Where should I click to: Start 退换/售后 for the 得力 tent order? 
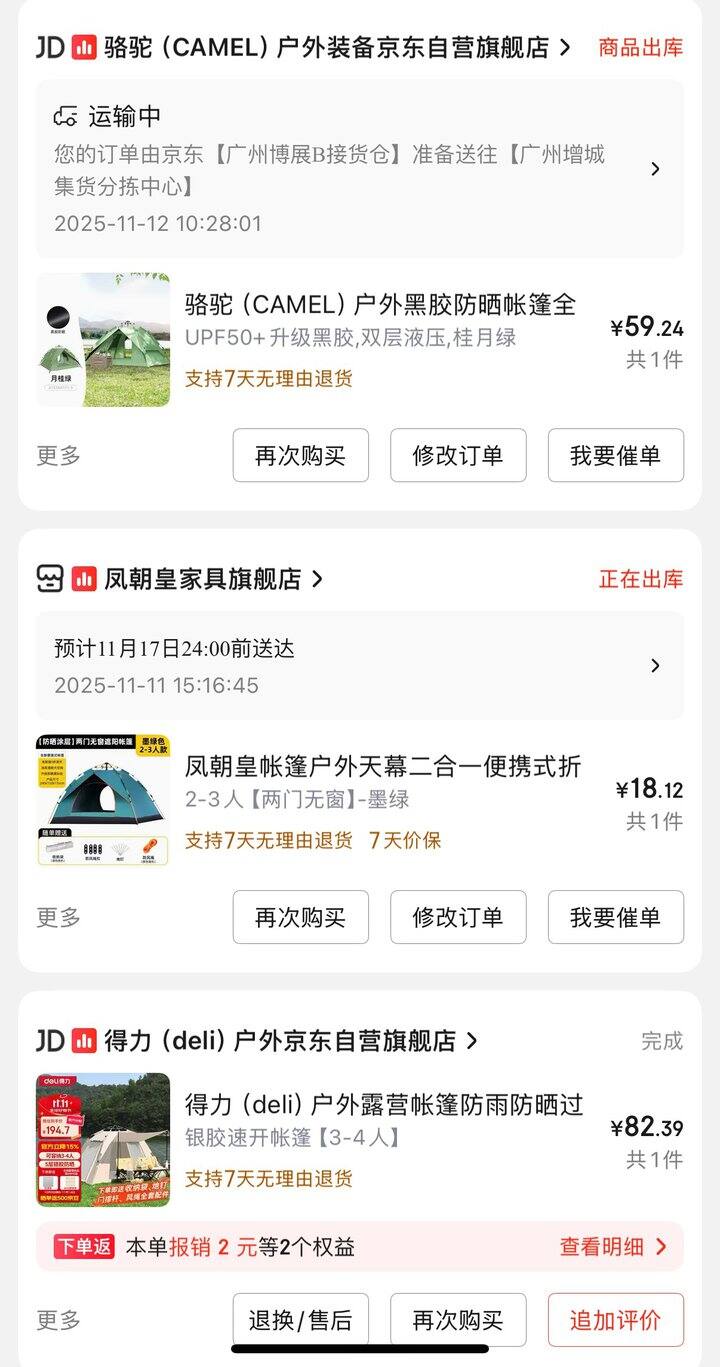pos(300,1320)
